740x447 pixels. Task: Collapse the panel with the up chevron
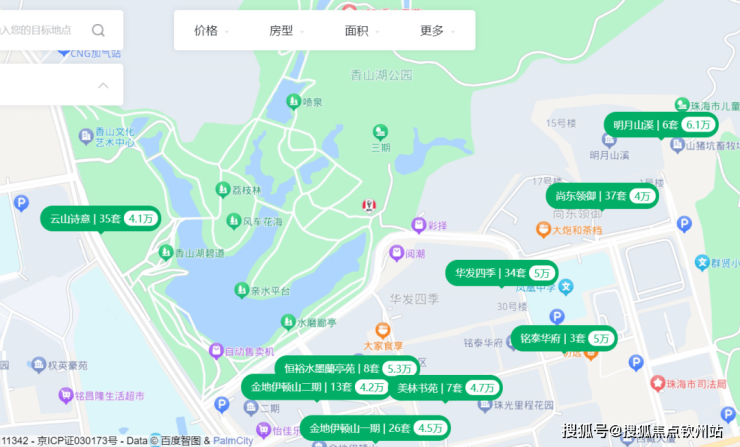tap(102, 85)
